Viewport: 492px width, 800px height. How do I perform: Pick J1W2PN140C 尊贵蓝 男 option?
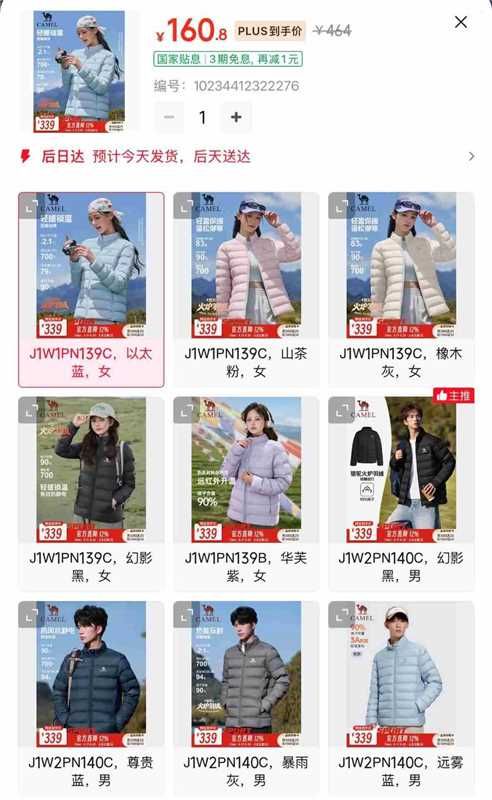(x=91, y=698)
